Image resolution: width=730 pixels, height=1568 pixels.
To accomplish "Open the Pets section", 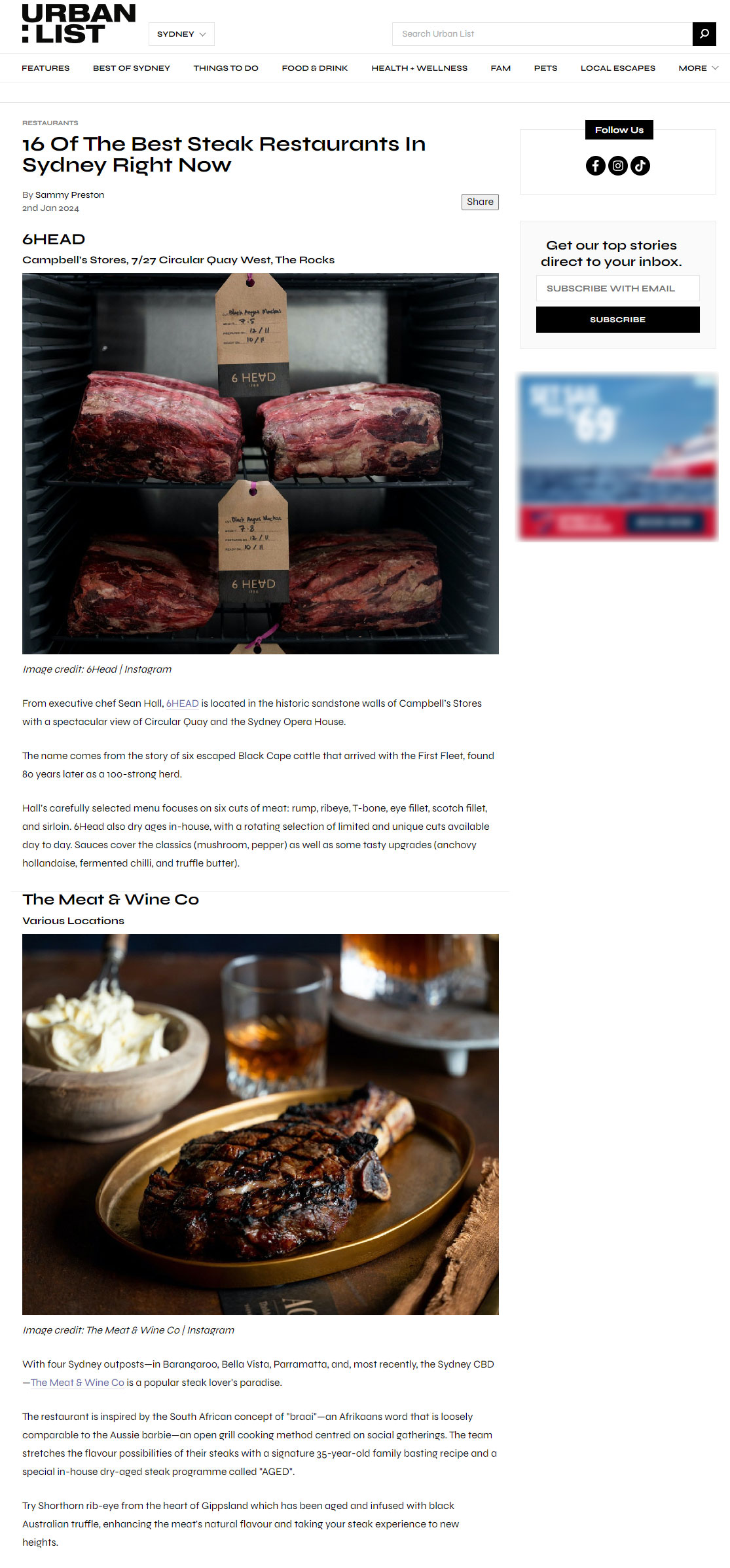I will pyautogui.click(x=545, y=68).
